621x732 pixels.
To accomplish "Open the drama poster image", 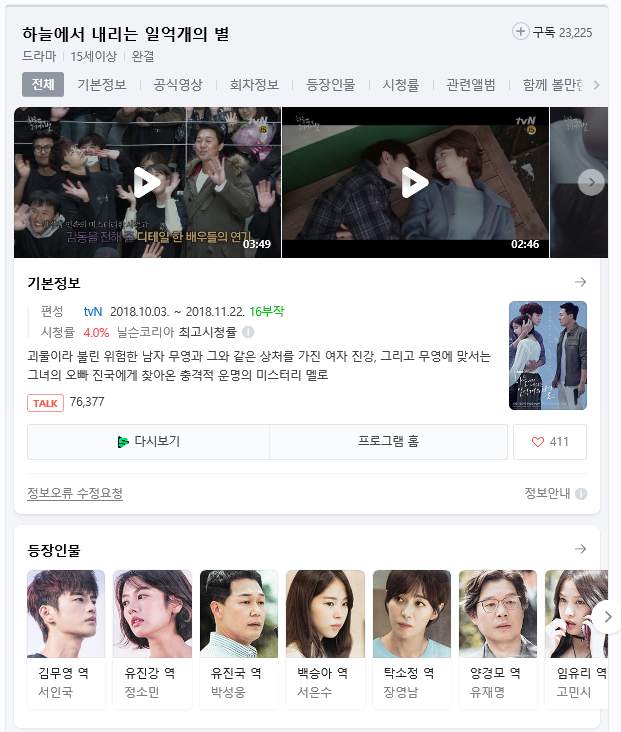I will [547, 355].
